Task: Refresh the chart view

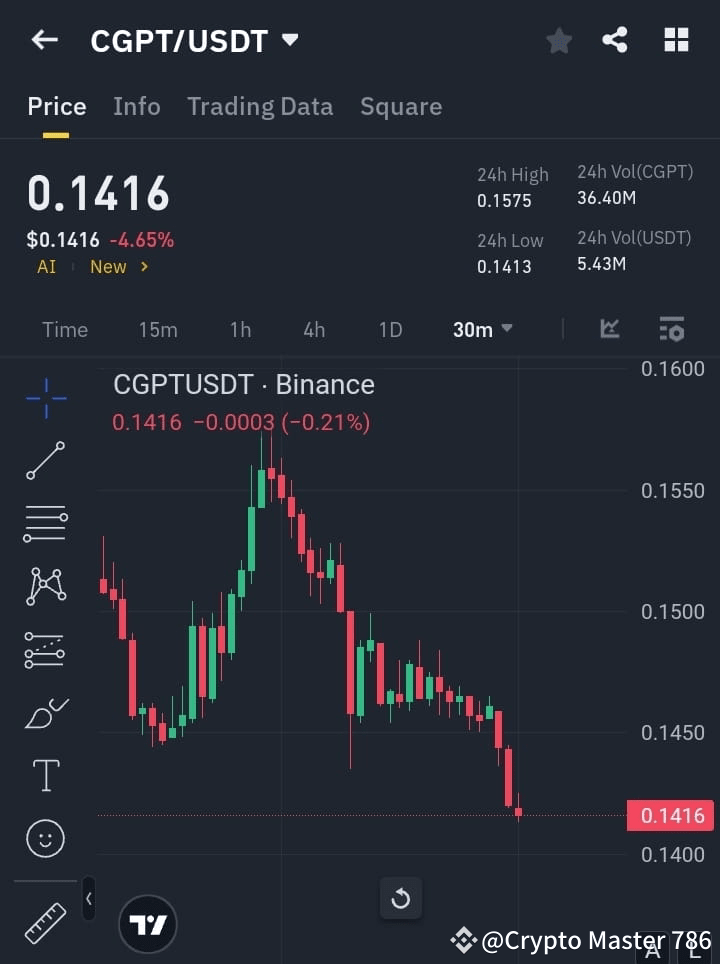Action: [x=401, y=898]
